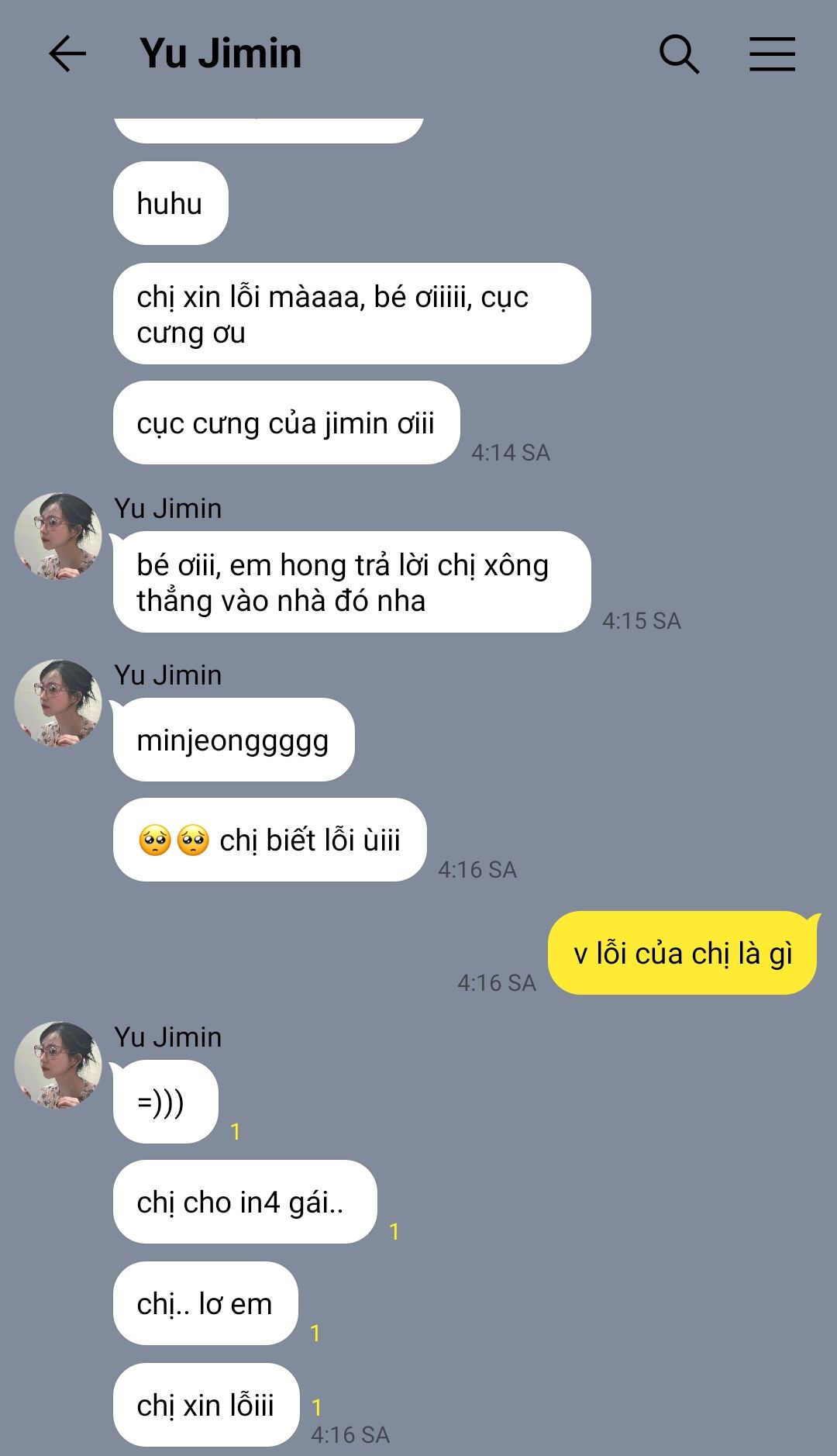The image size is (837, 1456).
Task: Open the chat menu hamburger icon
Action: pyautogui.click(x=772, y=54)
